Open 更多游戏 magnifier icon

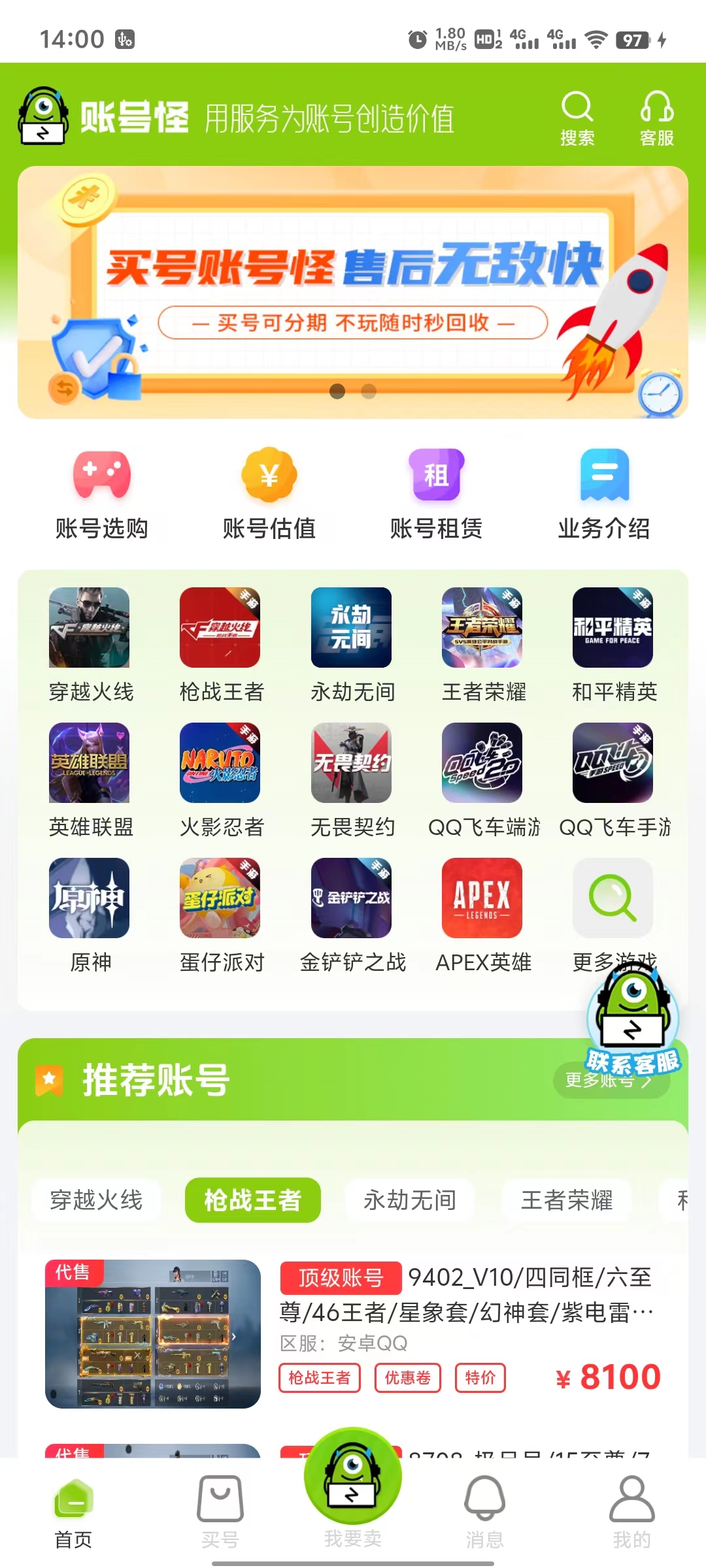tap(613, 898)
